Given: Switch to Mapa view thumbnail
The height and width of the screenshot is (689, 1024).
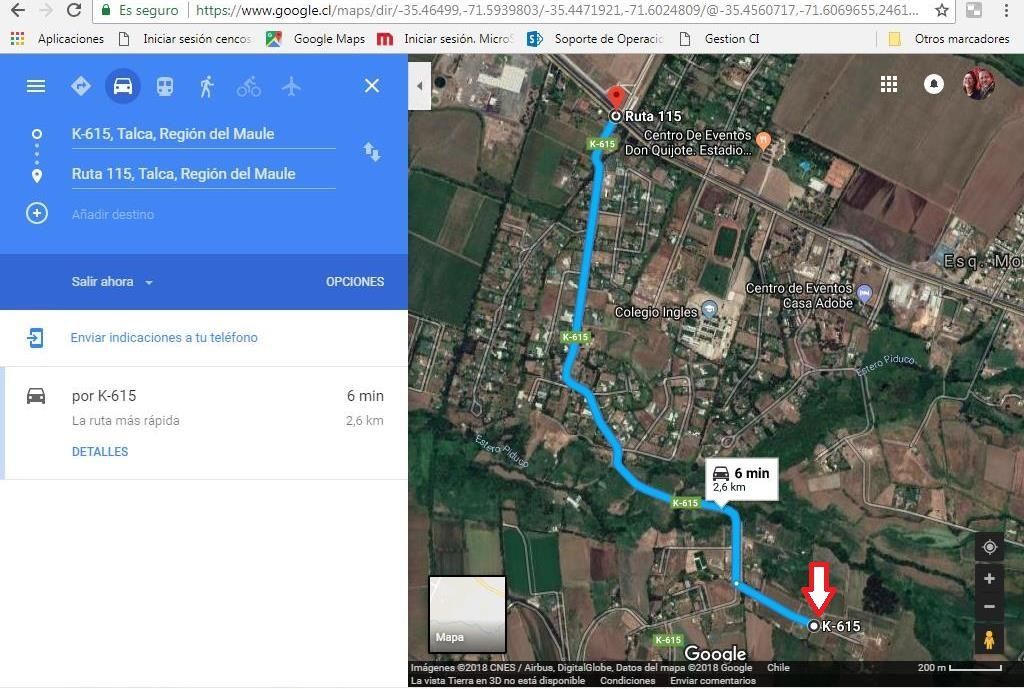Looking at the screenshot, I should click(x=467, y=613).
